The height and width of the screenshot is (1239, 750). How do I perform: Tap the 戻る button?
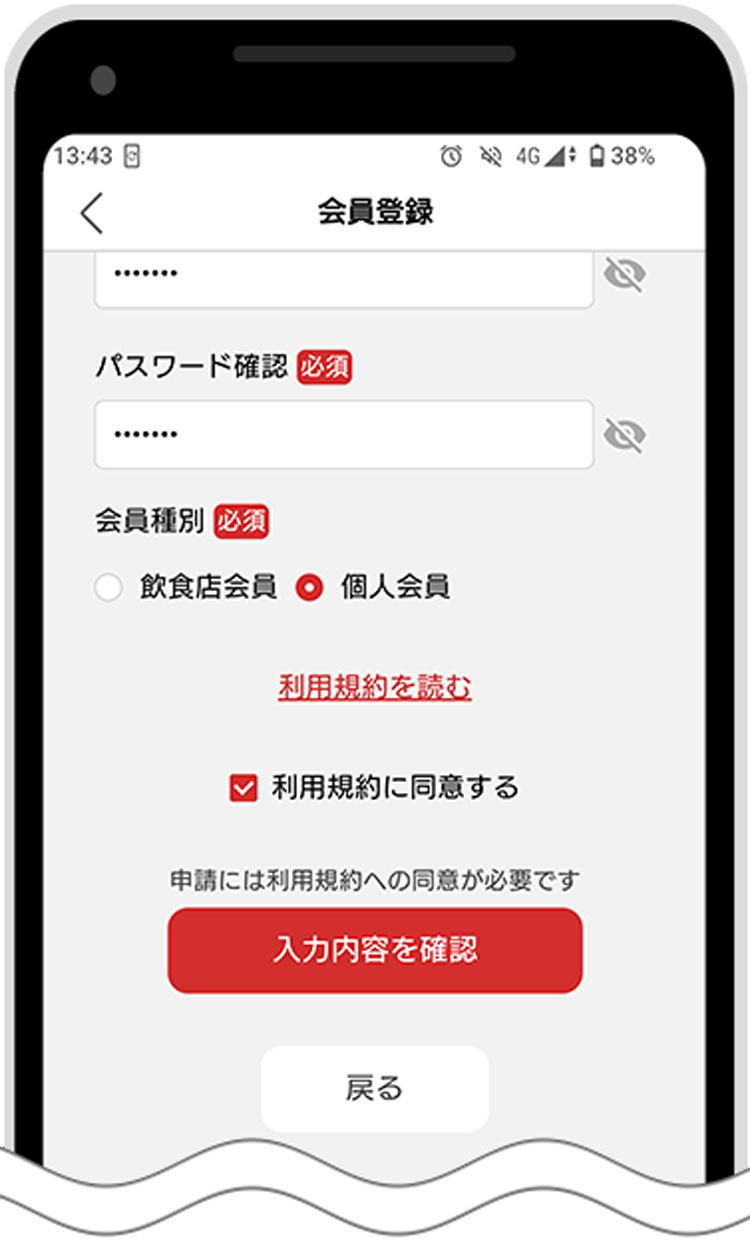[x=374, y=1088]
